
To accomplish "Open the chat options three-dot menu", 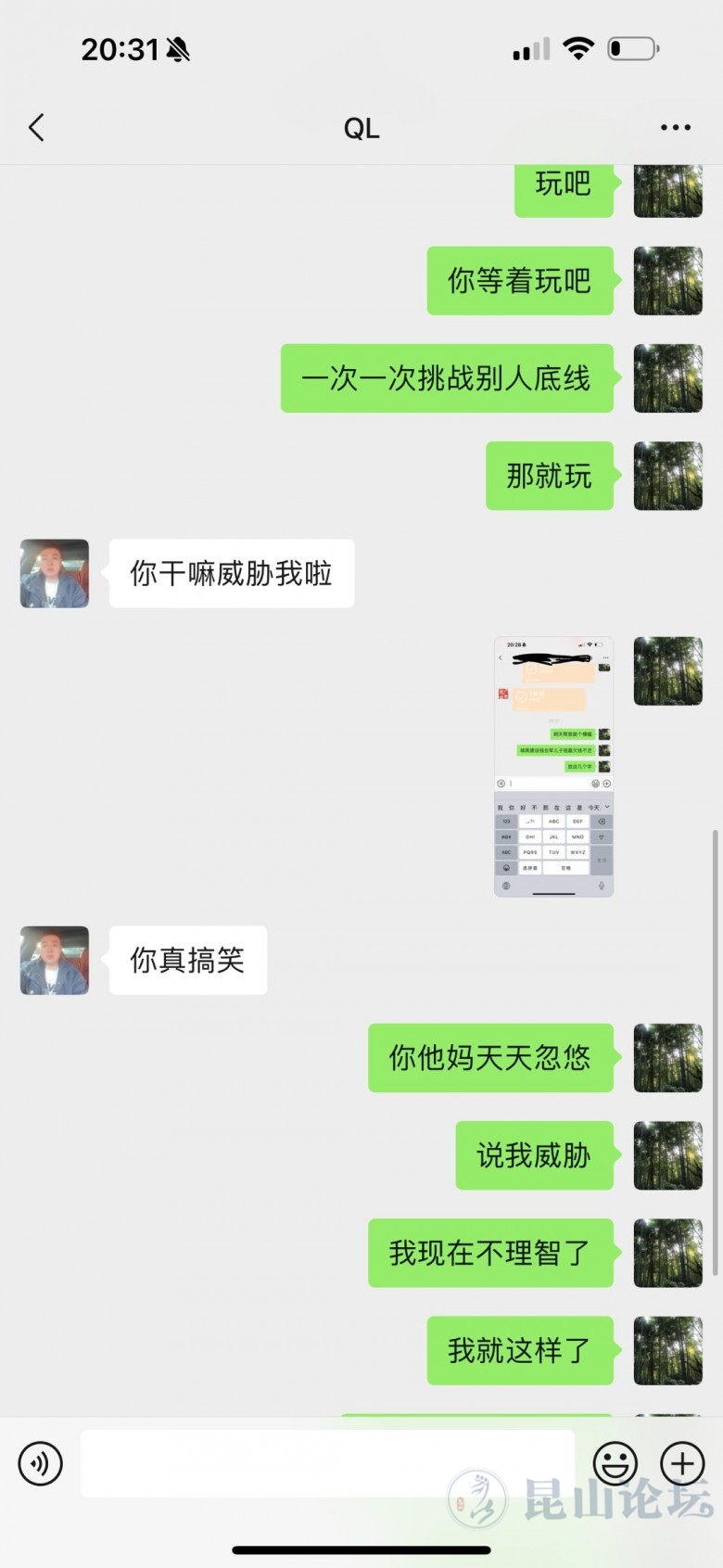I will click(x=675, y=127).
